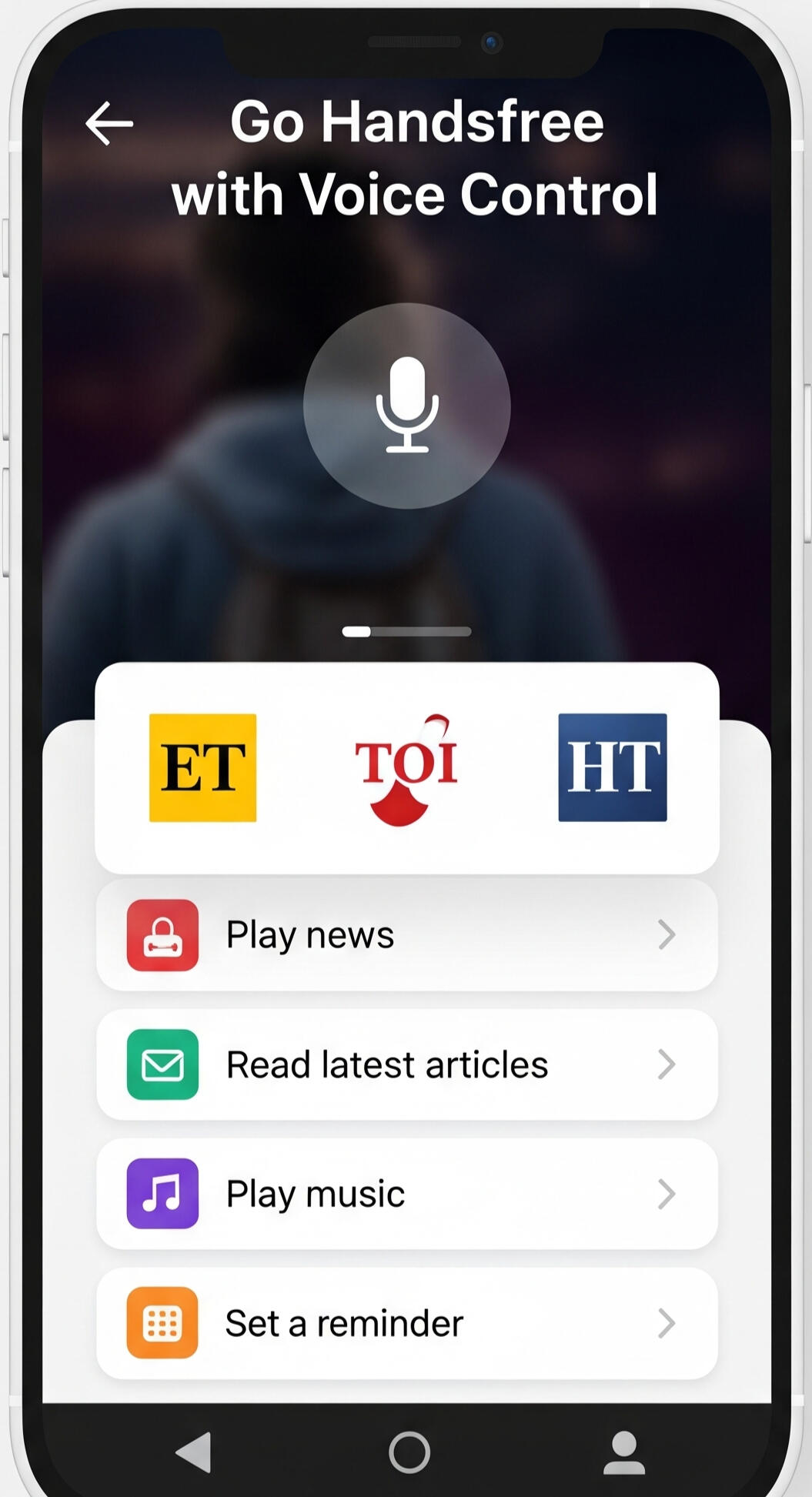812x1497 pixels.
Task: Tap the system back triangle button
Action: point(194,1452)
